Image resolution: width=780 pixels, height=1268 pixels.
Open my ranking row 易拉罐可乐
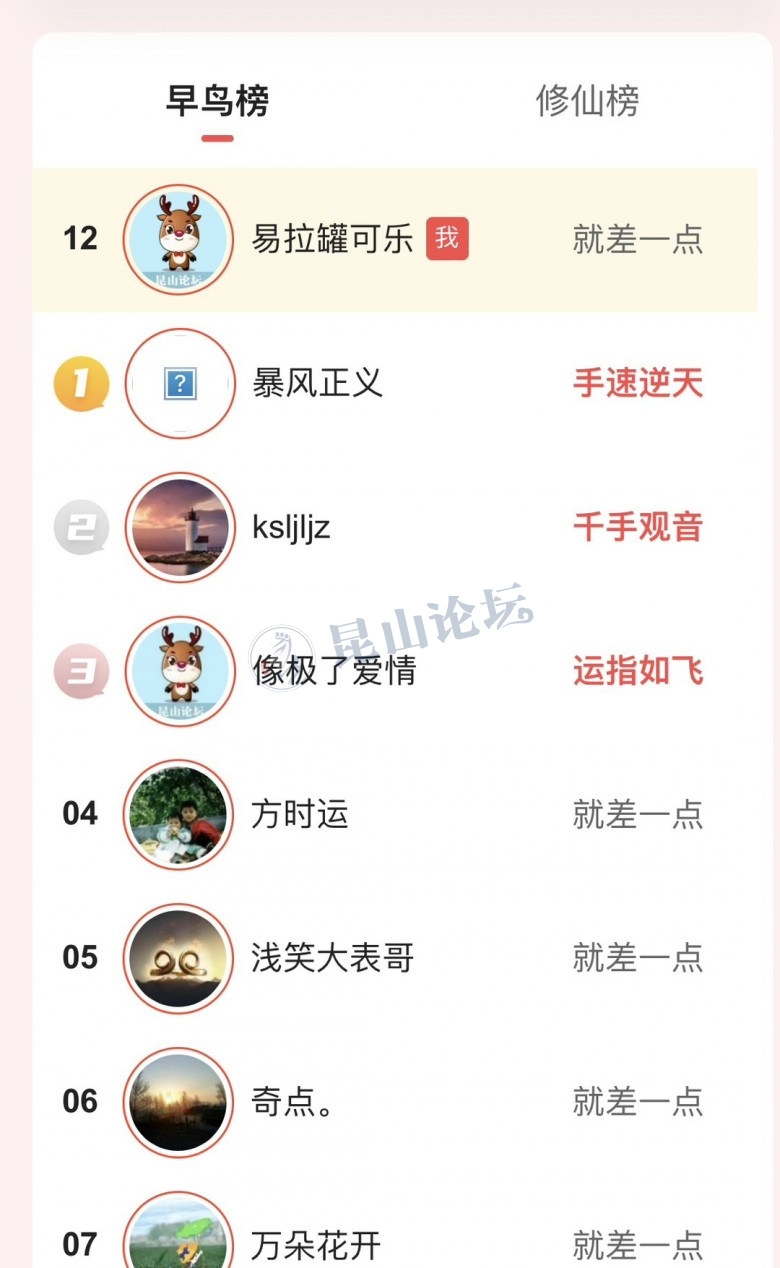332,239
